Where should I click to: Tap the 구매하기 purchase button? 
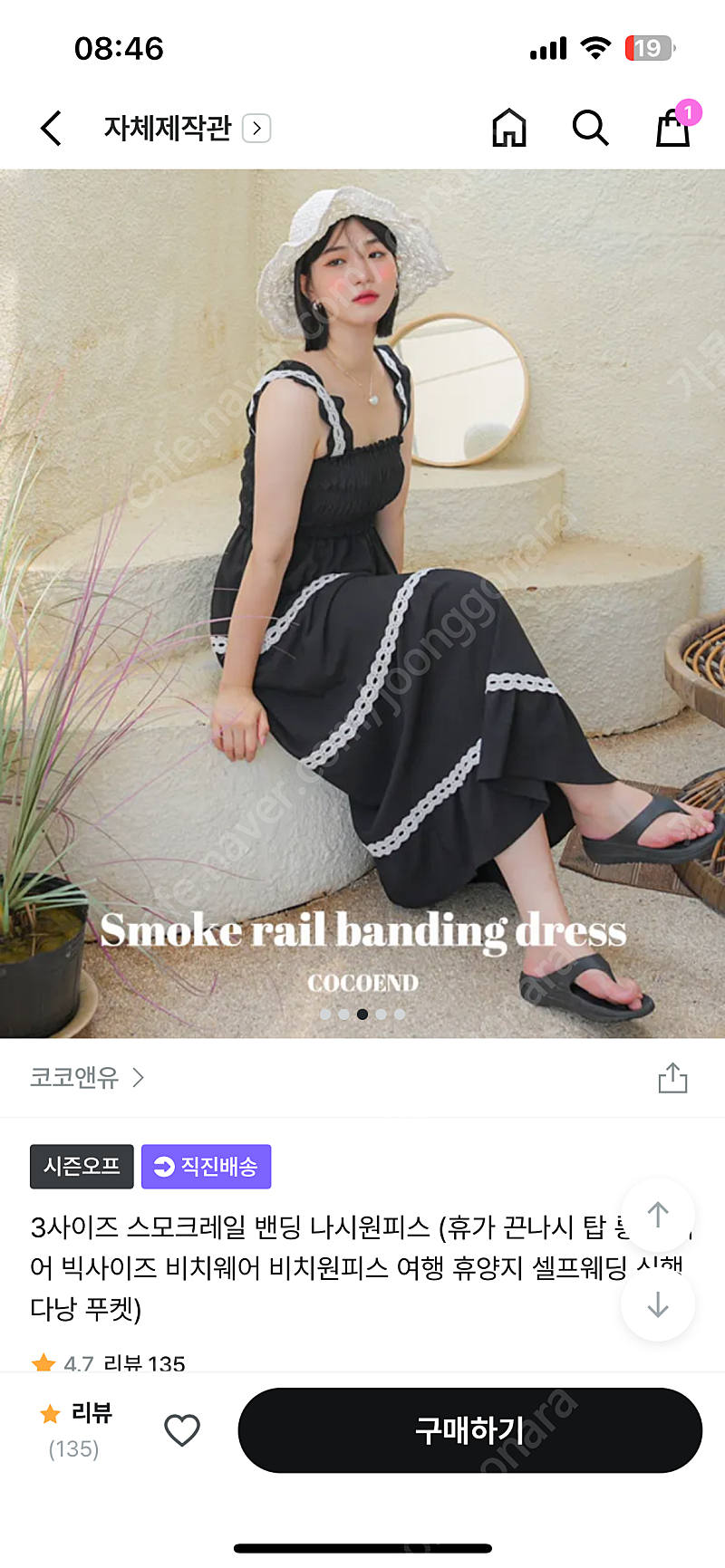coord(469,1430)
